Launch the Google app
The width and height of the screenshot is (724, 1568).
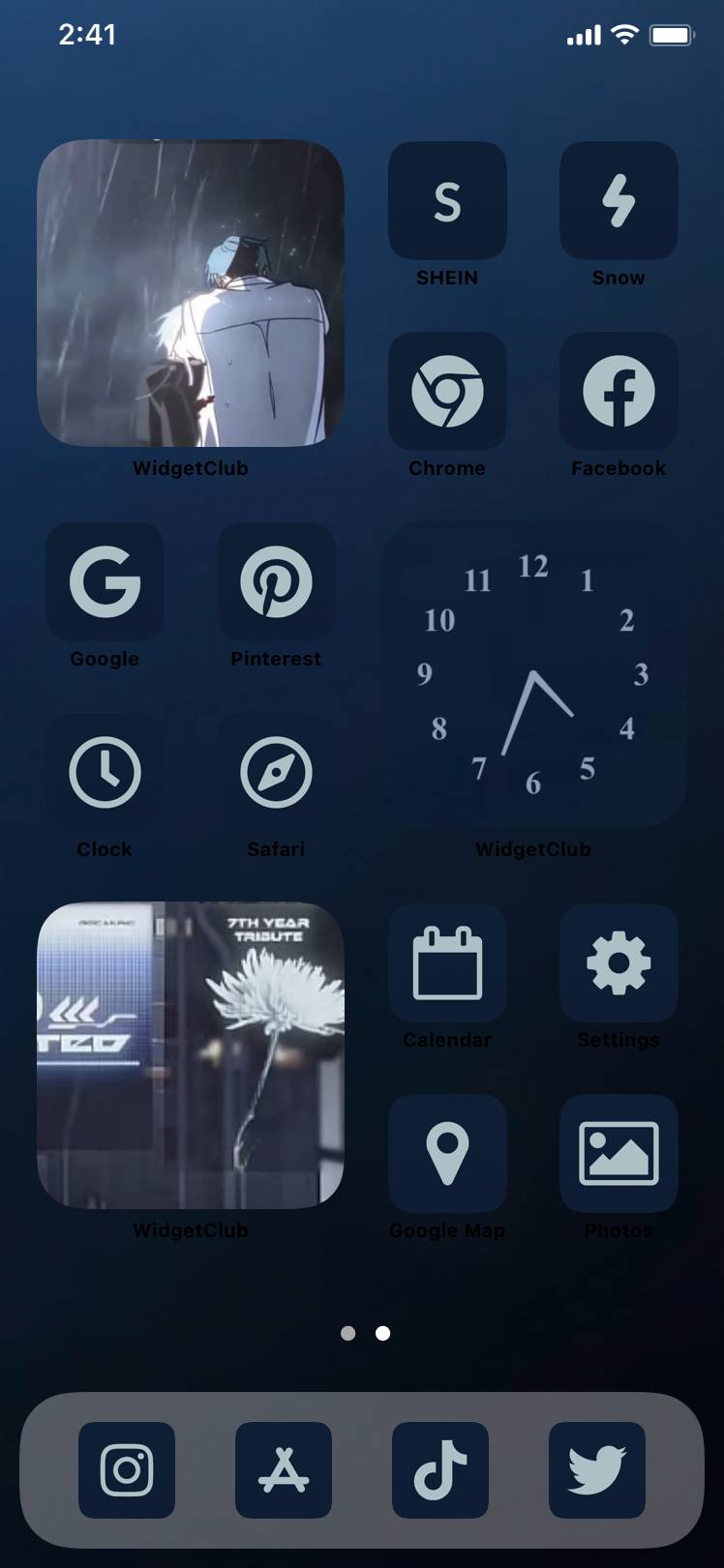105,582
